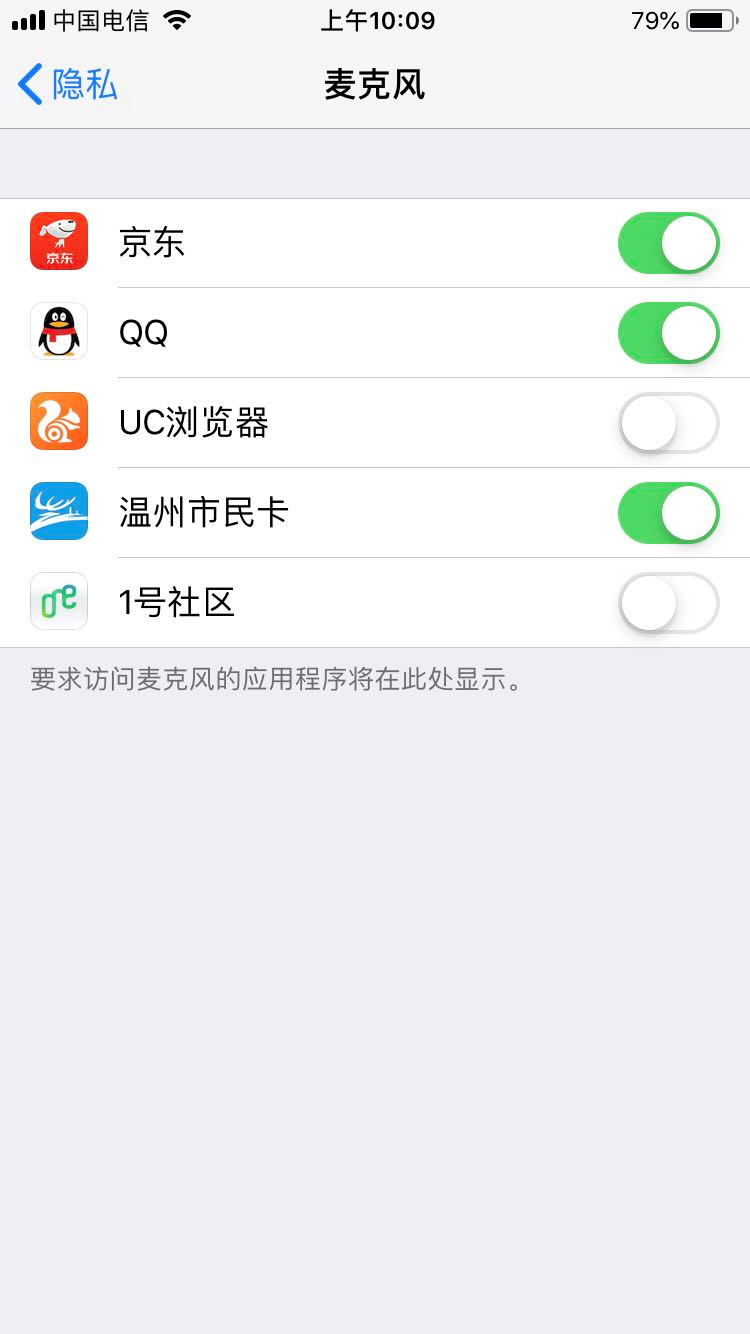Switch off 温州市民卡 microphone permission
Screen dimensions: 750x1334
click(x=668, y=513)
